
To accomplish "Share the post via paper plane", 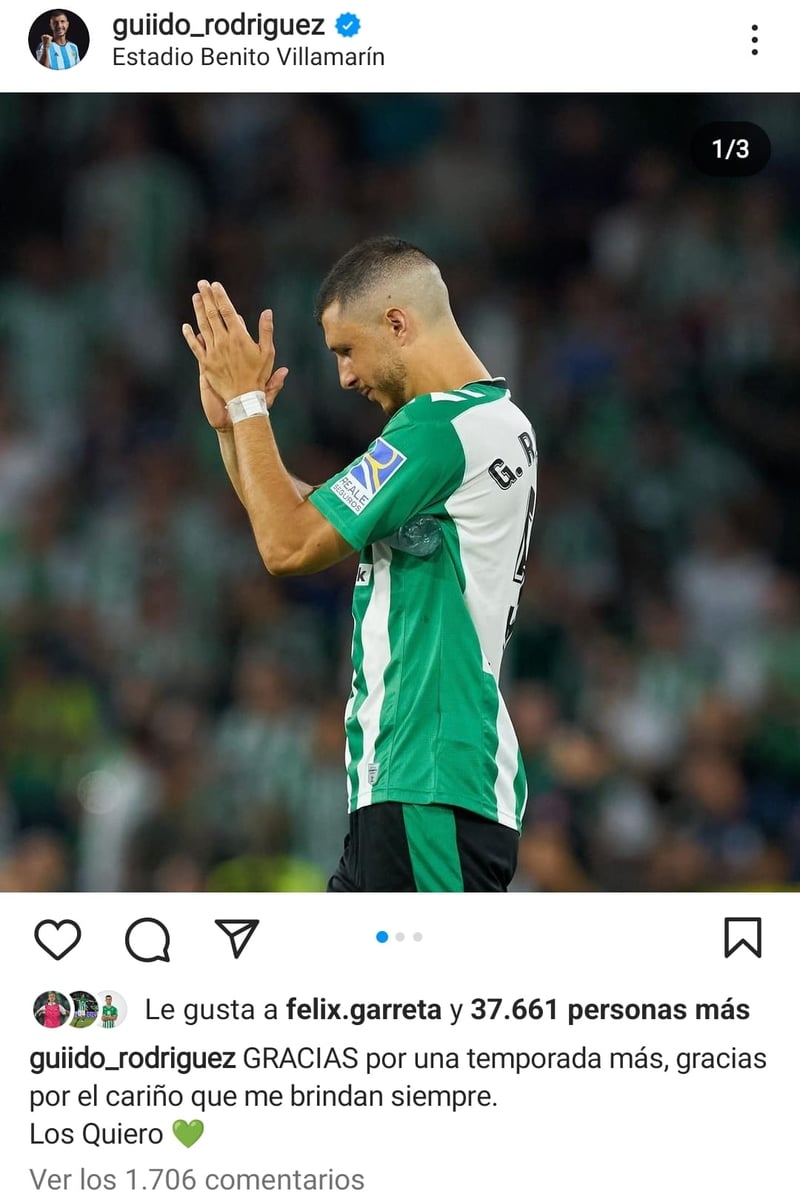I will point(237,938).
